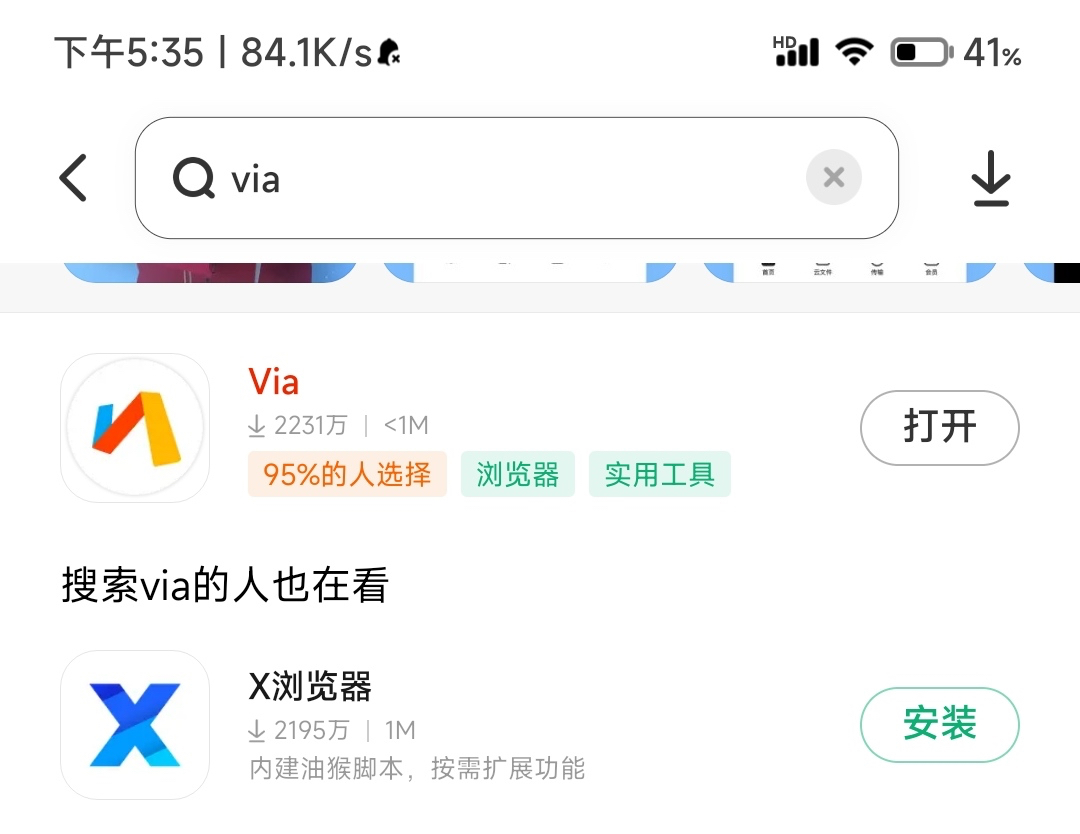Open the downloads manager icon
Viewport: 1080px width, 834px height.
(x=990, y=178)
